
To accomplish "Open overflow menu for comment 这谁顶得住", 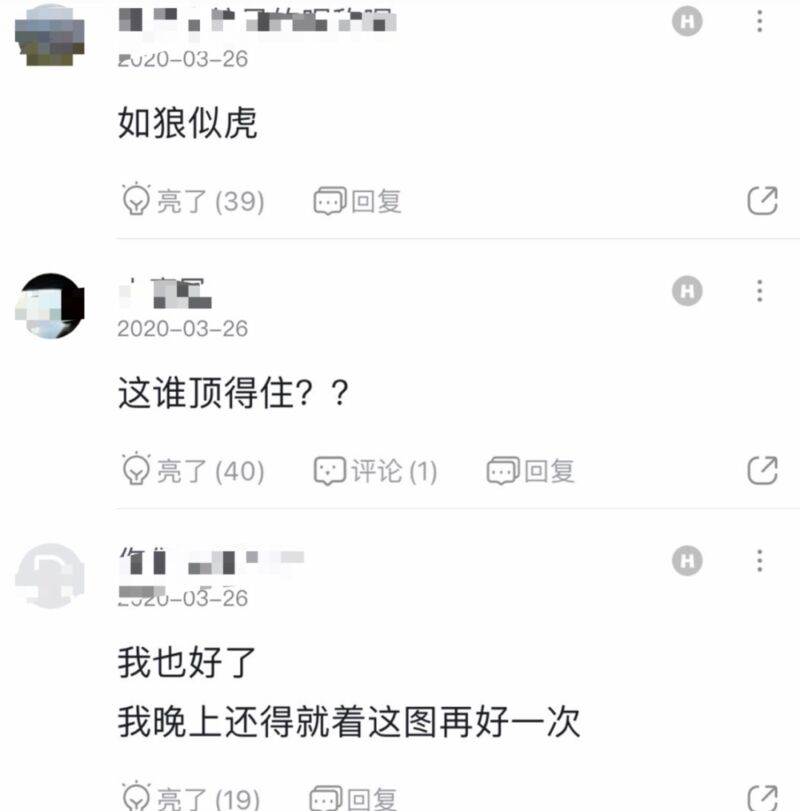I will pos(760,291).
